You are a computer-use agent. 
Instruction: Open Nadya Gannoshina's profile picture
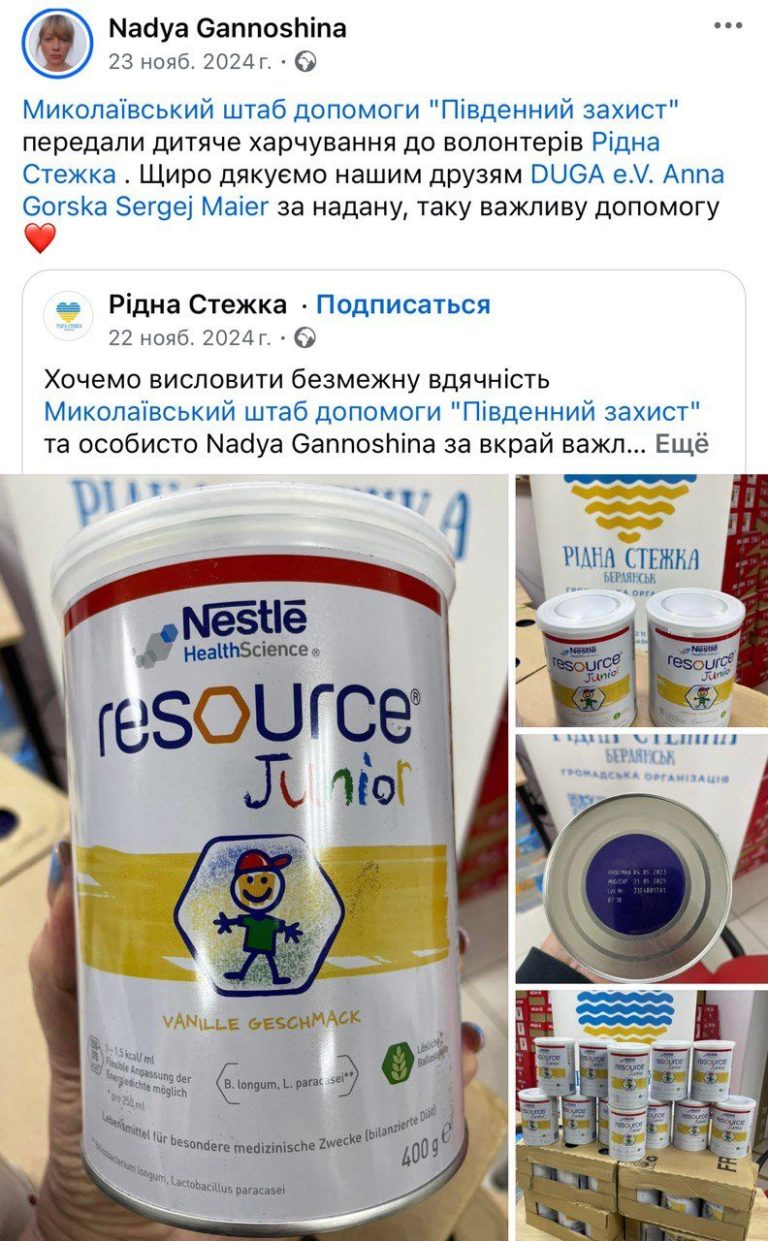pos(57,44)
